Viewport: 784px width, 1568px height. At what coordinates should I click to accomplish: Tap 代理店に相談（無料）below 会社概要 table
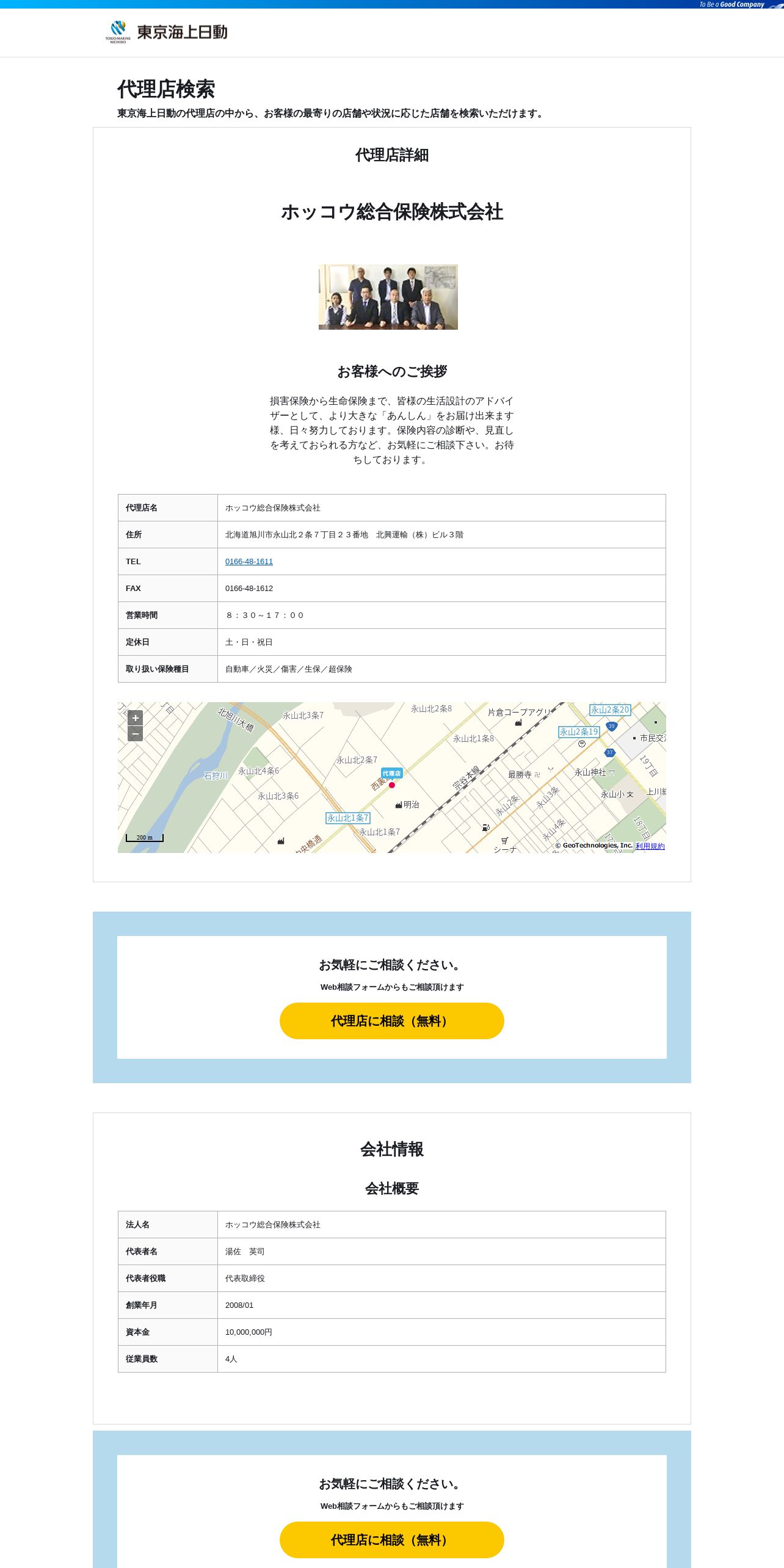[x=392, y=1540]
